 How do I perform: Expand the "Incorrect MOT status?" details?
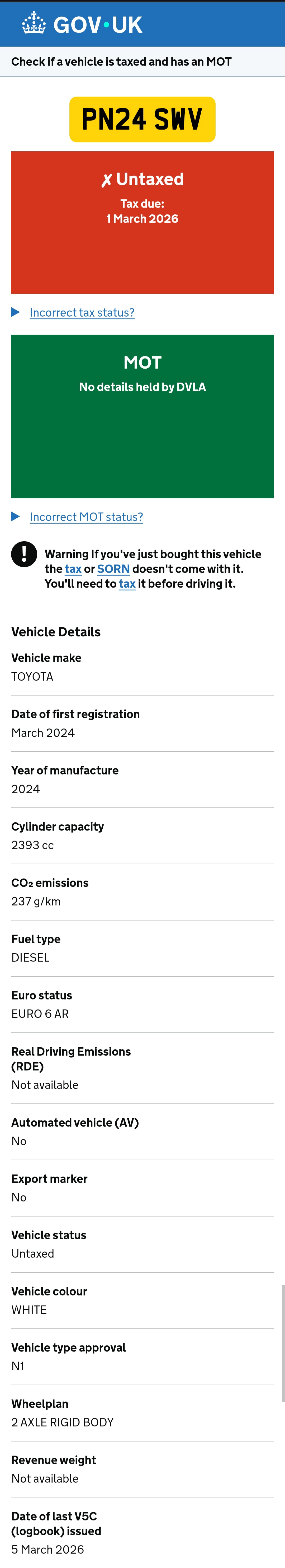[86, 517]
